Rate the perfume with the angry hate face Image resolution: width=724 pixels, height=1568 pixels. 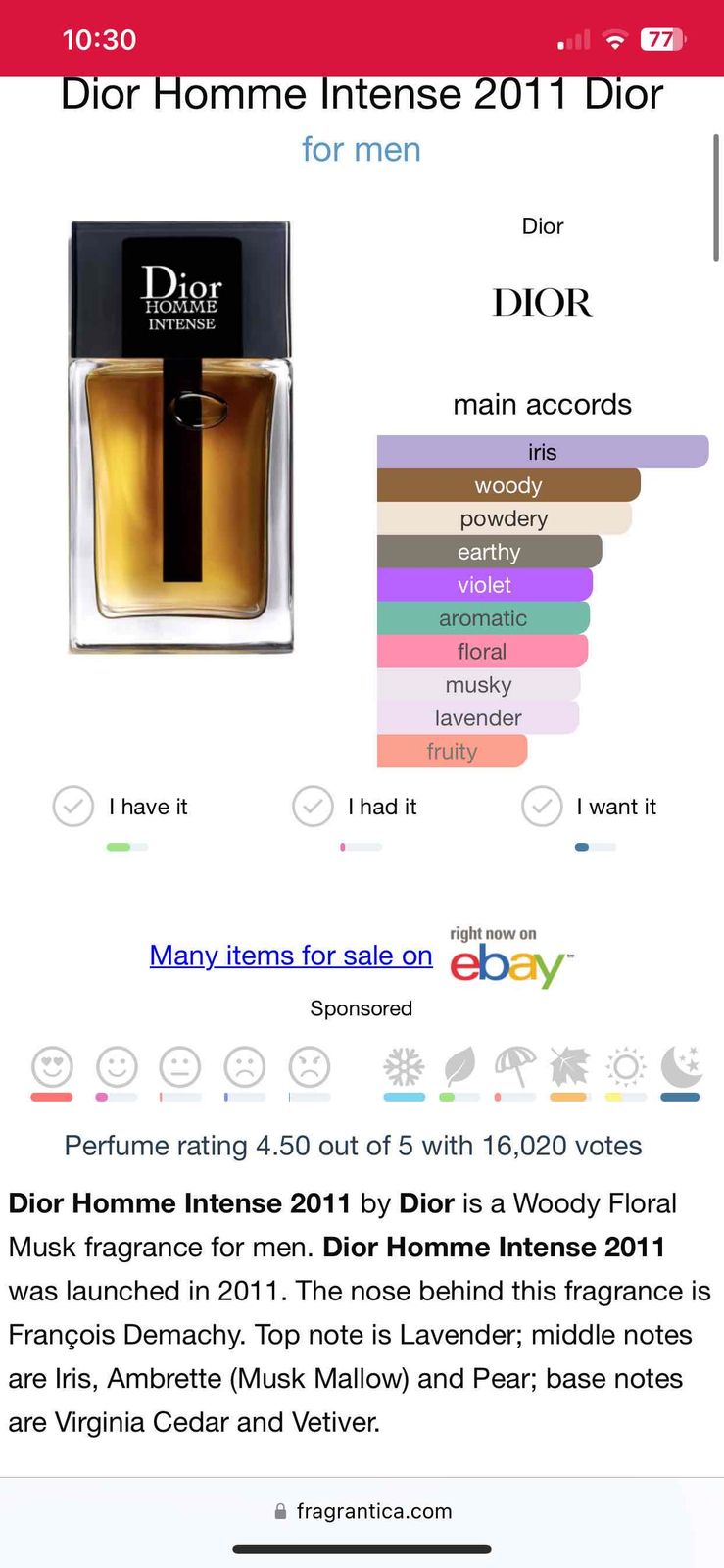pos(310,1066)
